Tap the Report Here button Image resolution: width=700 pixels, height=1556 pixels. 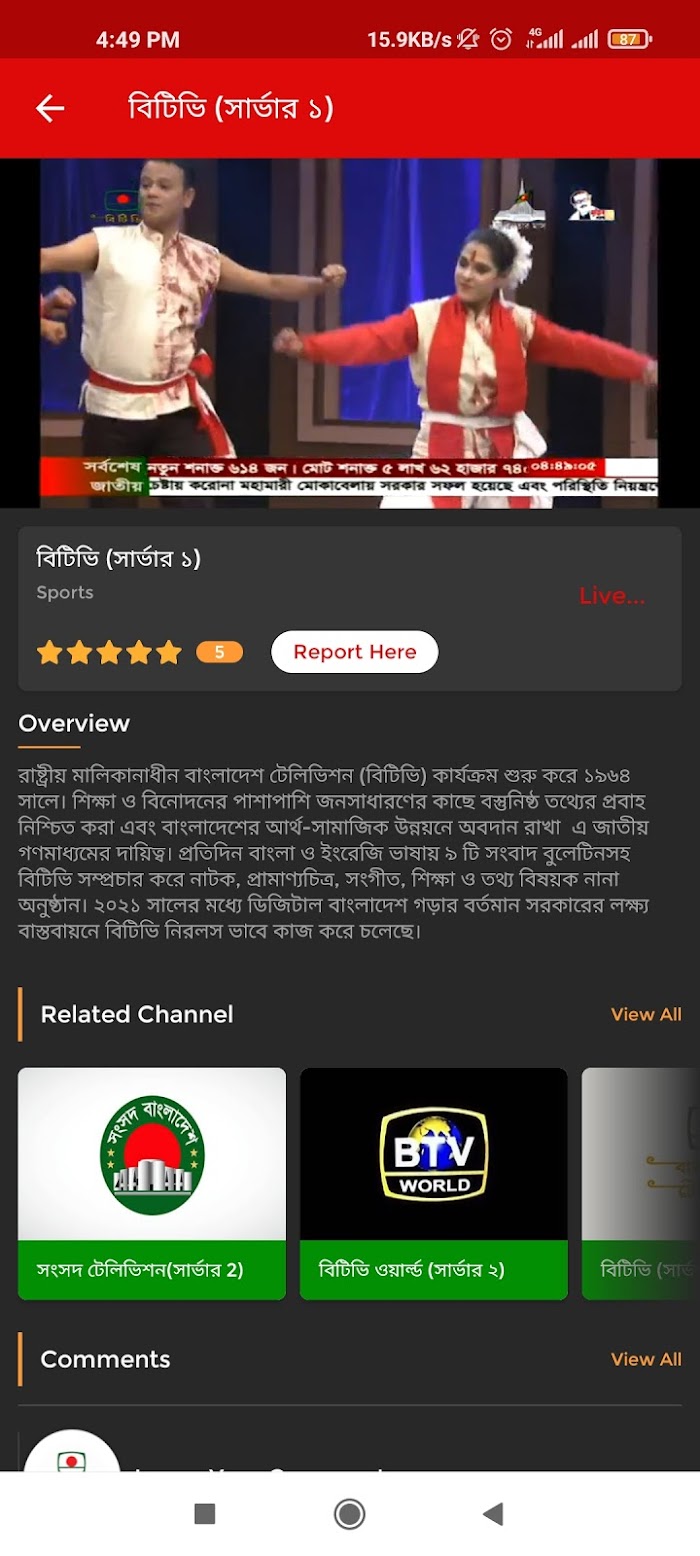354,652
